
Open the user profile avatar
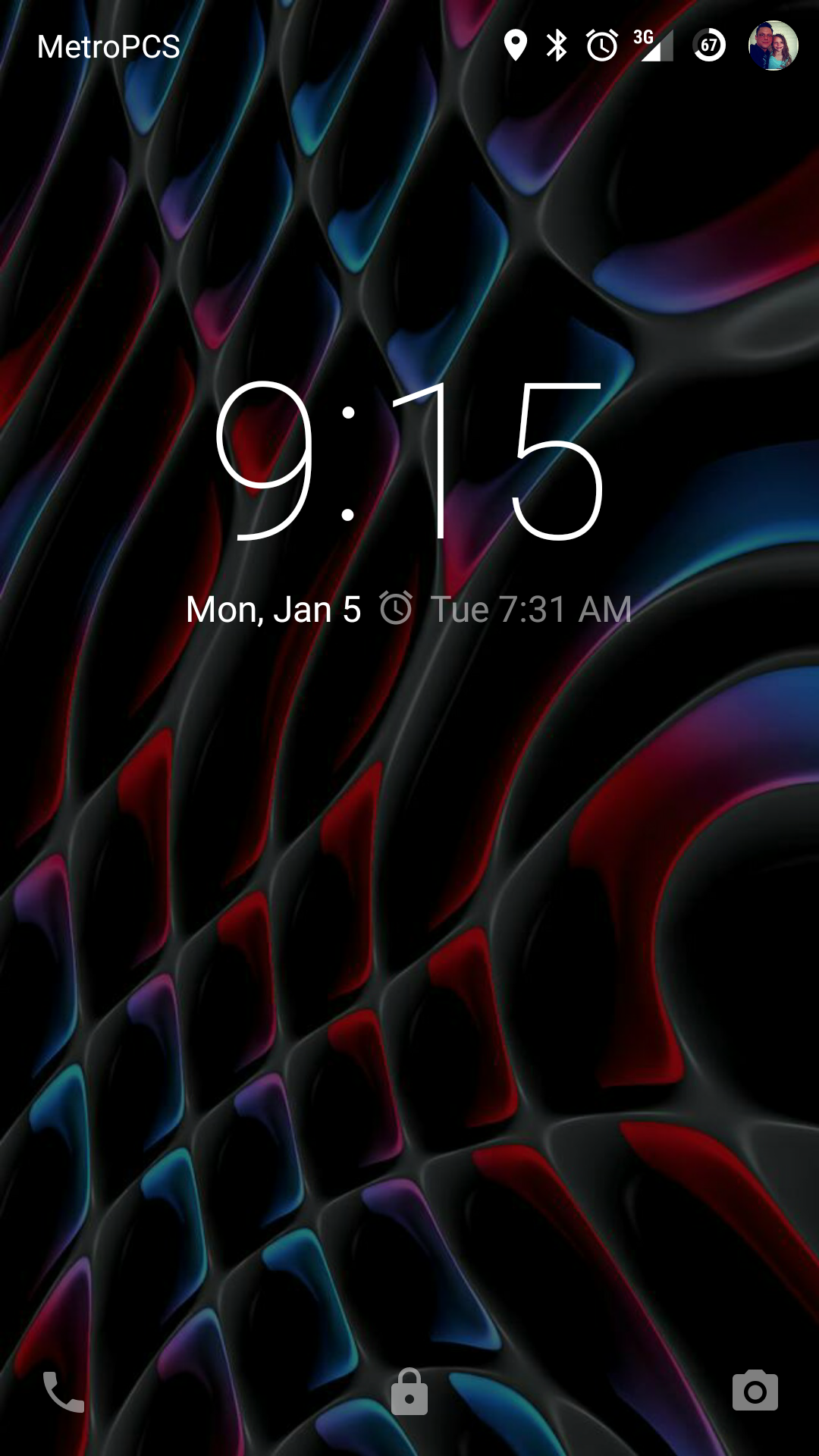pyautogui.click(x=773, y=45)
